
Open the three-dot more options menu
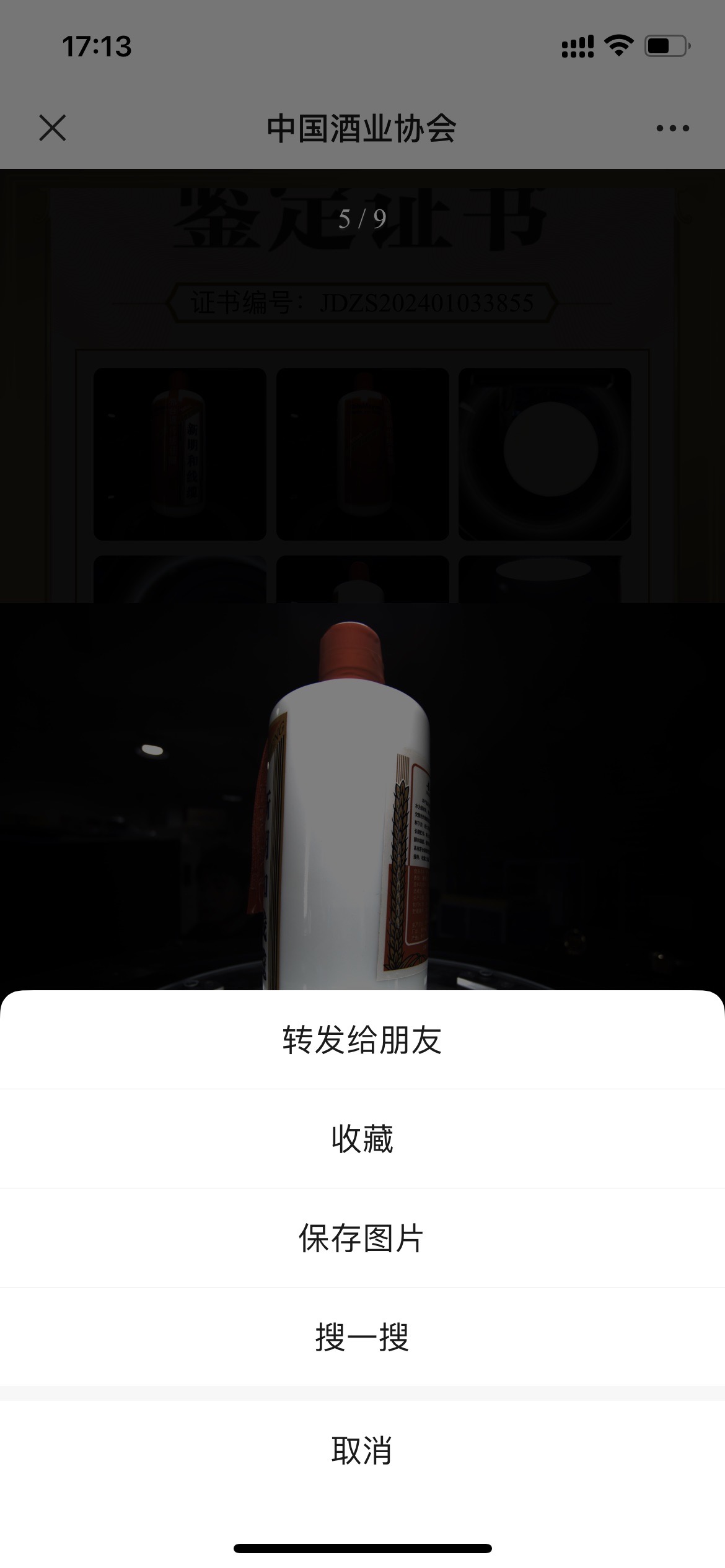pos(672,128)
